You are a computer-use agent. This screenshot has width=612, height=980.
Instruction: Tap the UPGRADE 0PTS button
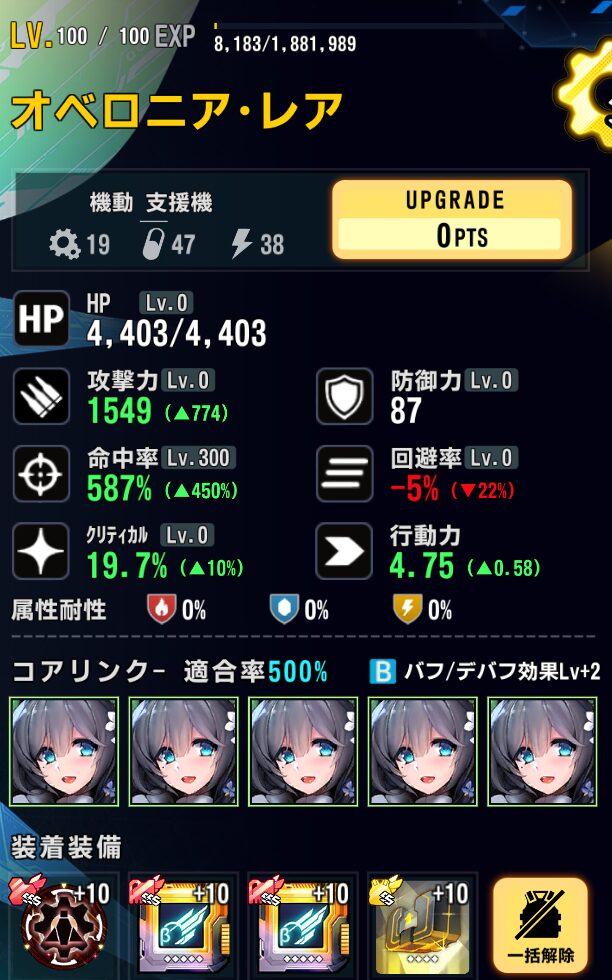click(x=452, y=219)
